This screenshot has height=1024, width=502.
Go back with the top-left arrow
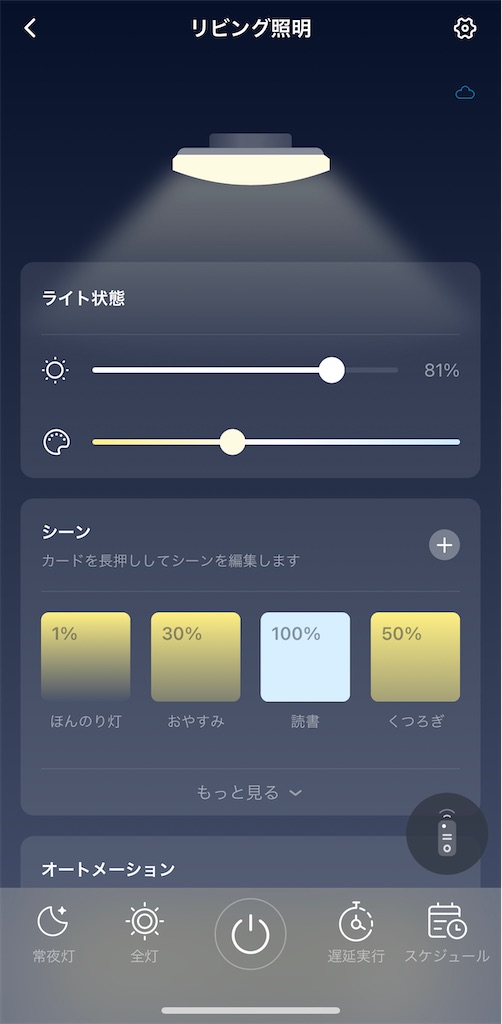pos(30,29)
